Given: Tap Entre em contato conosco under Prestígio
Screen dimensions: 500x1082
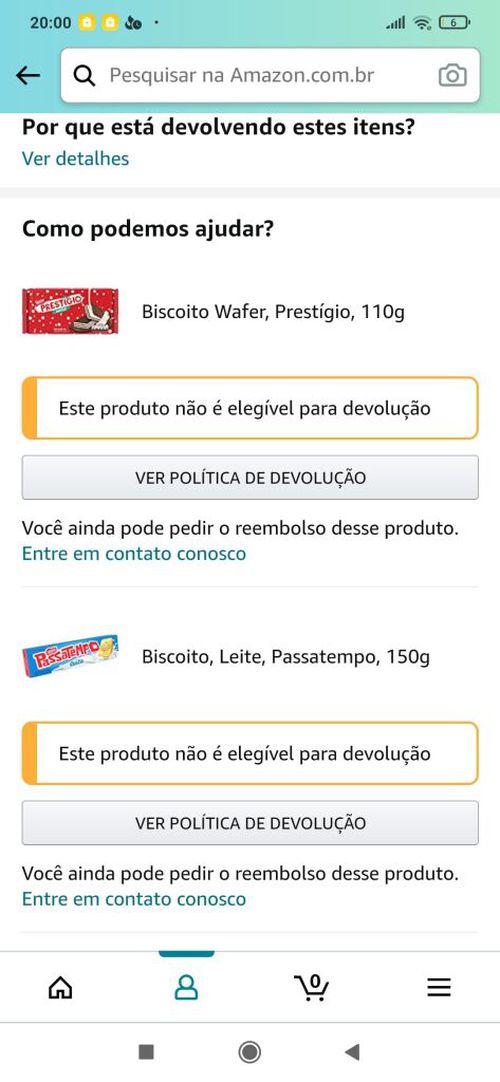Looking at the screenshot, I should [134, 553].
